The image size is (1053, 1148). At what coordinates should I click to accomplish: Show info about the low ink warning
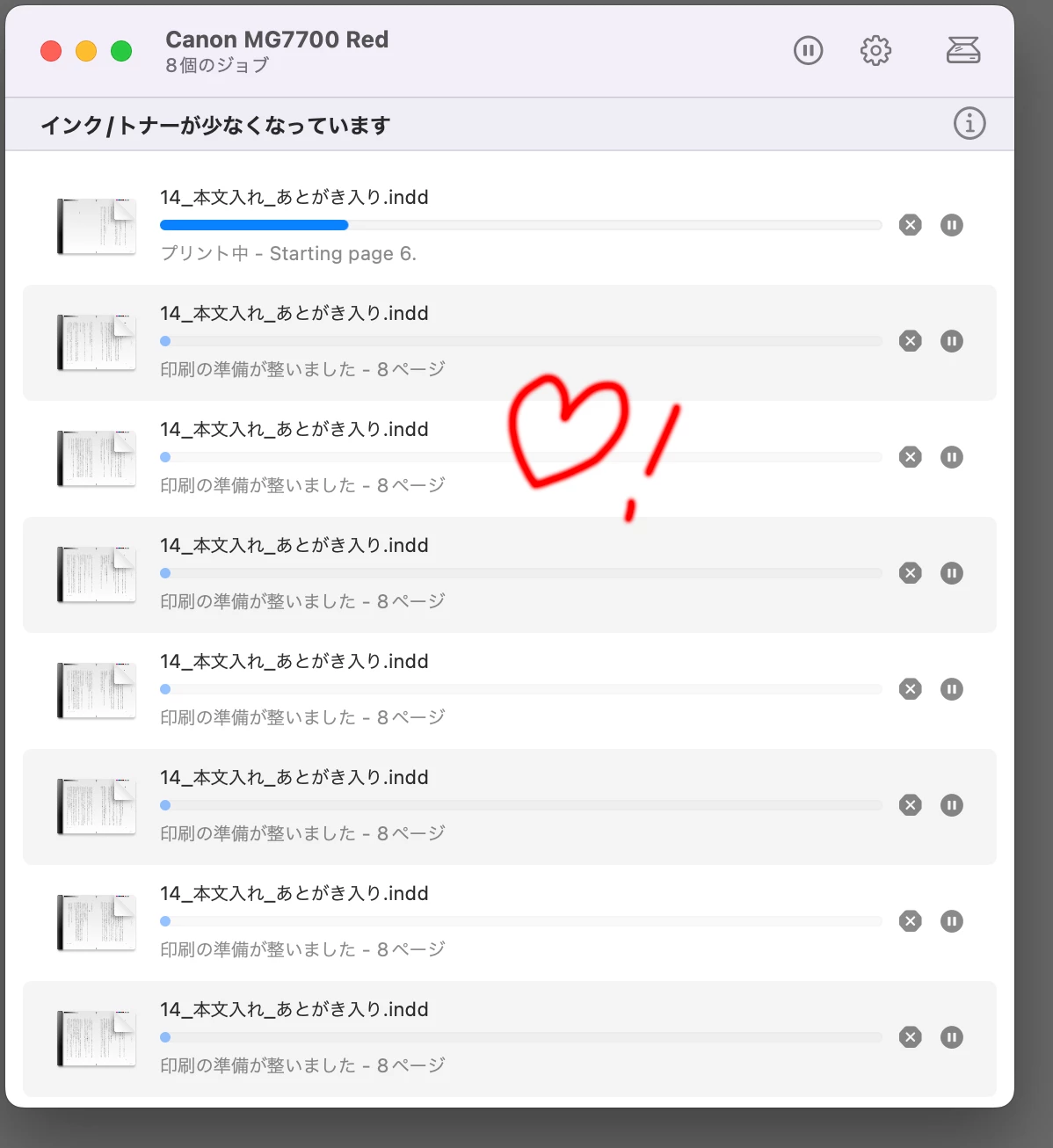(969, 124)
